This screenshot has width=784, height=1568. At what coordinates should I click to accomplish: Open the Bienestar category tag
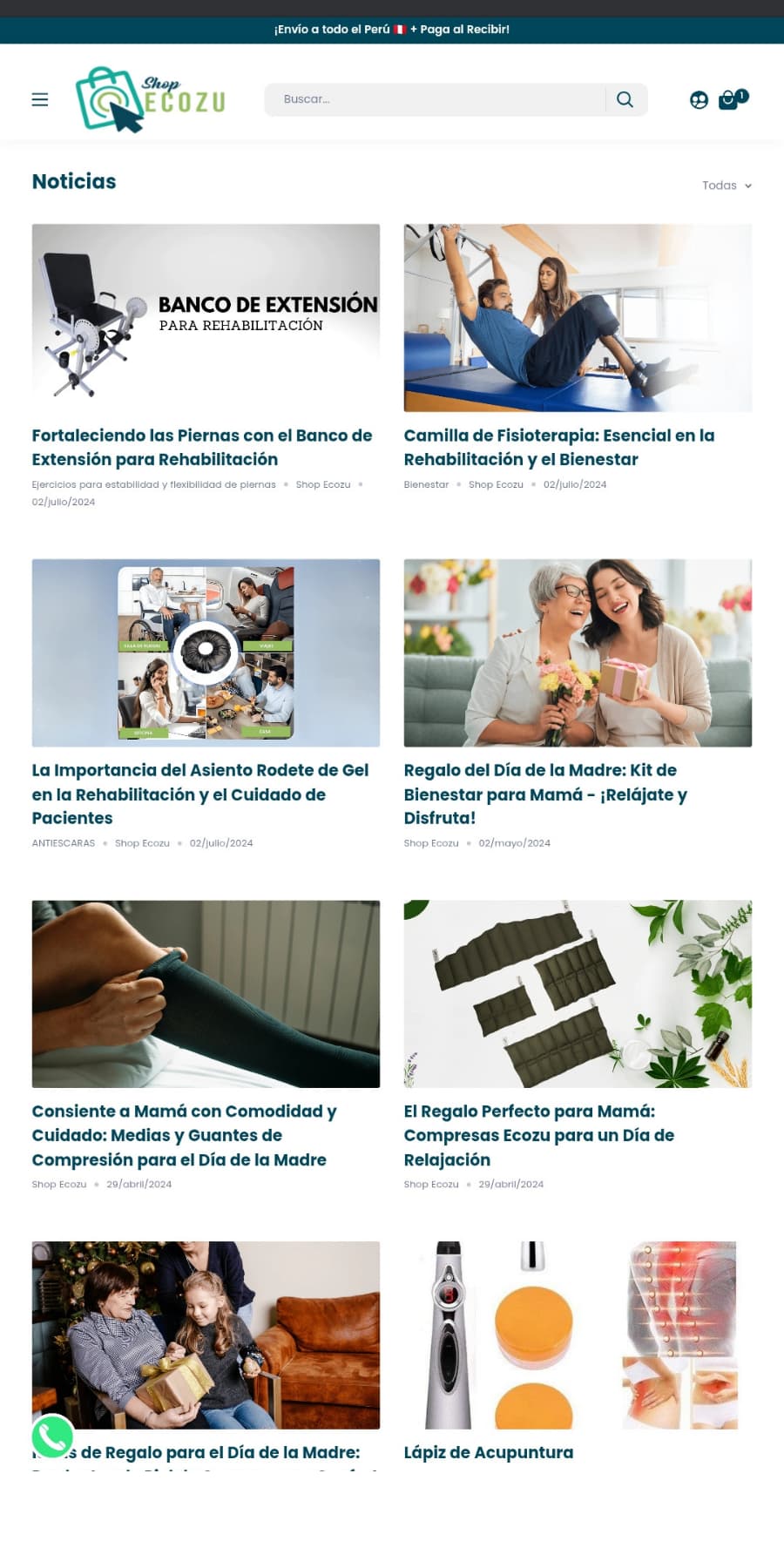[426, 484]
